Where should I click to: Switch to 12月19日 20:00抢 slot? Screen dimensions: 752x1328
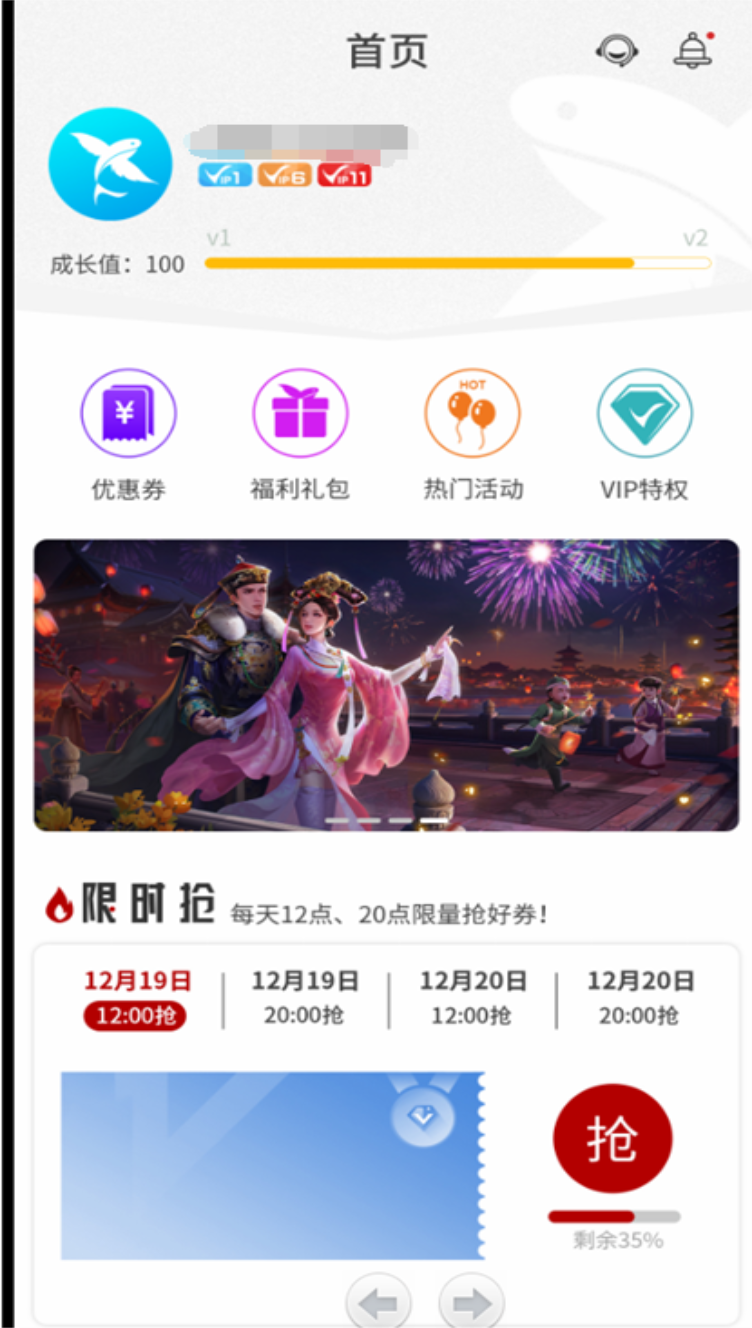point(305,998)
